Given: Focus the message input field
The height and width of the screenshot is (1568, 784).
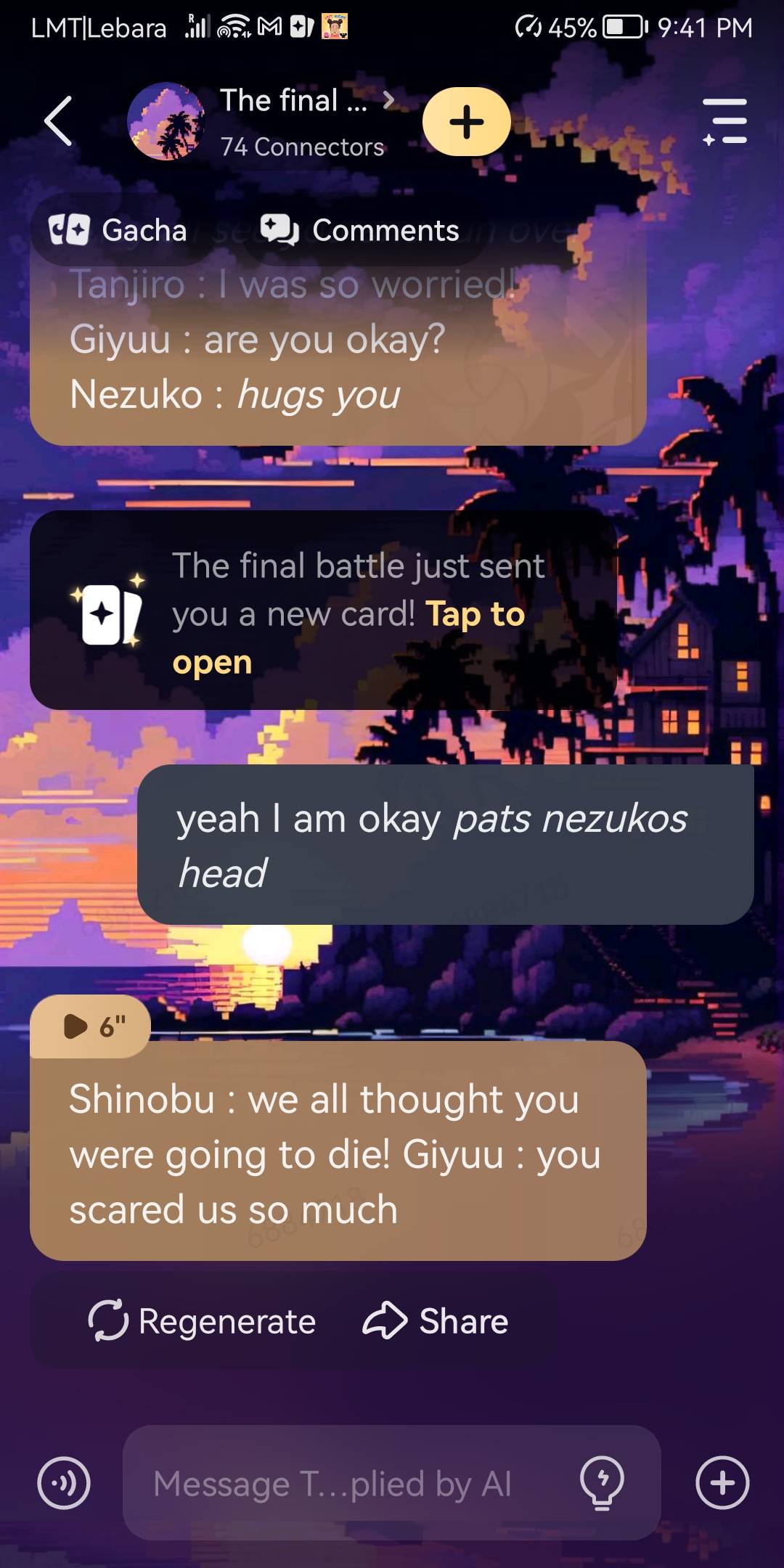Looking at the screenshot, I should tap(332, 1483).
